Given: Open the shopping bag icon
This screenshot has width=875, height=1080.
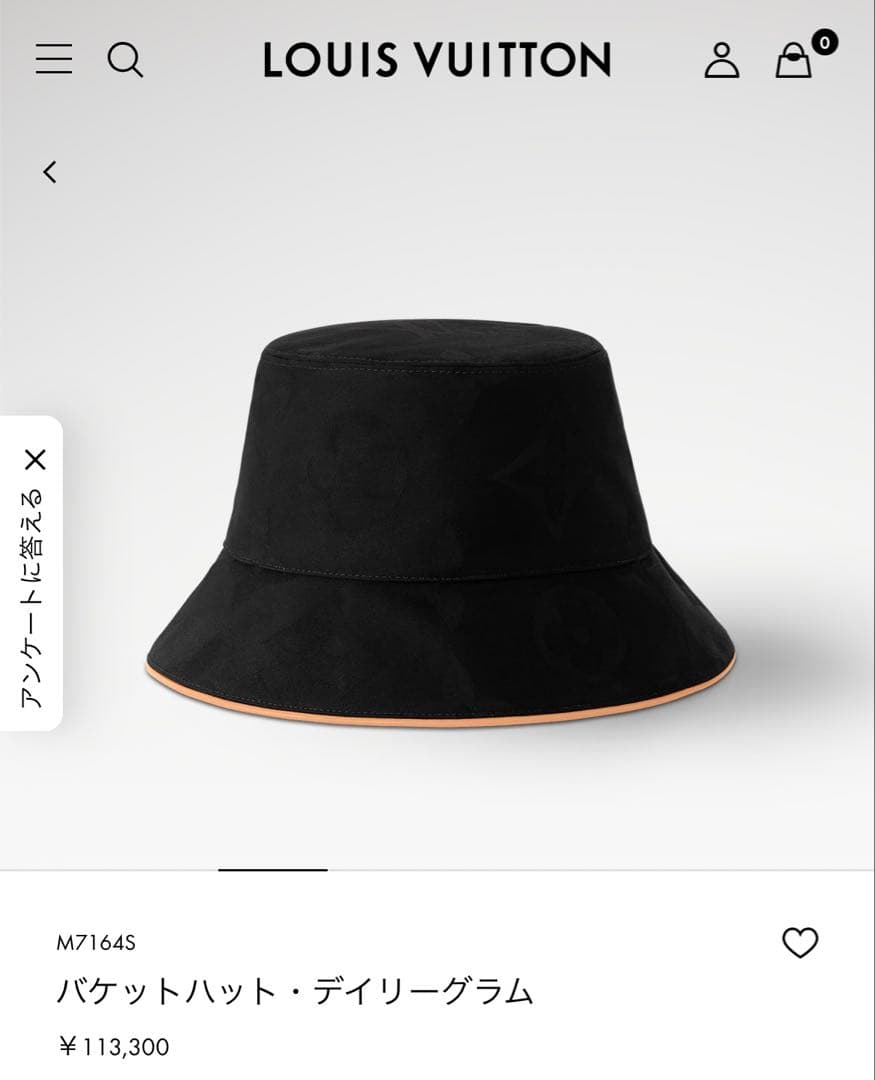Looking at the screenshot, I should click(x=791, y=62).
